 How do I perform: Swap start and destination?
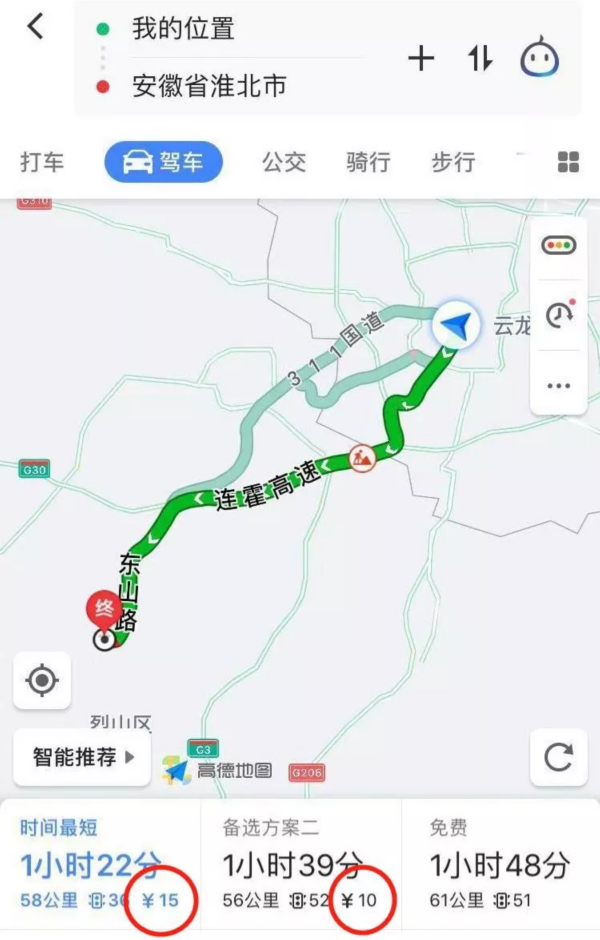point(480,59)
